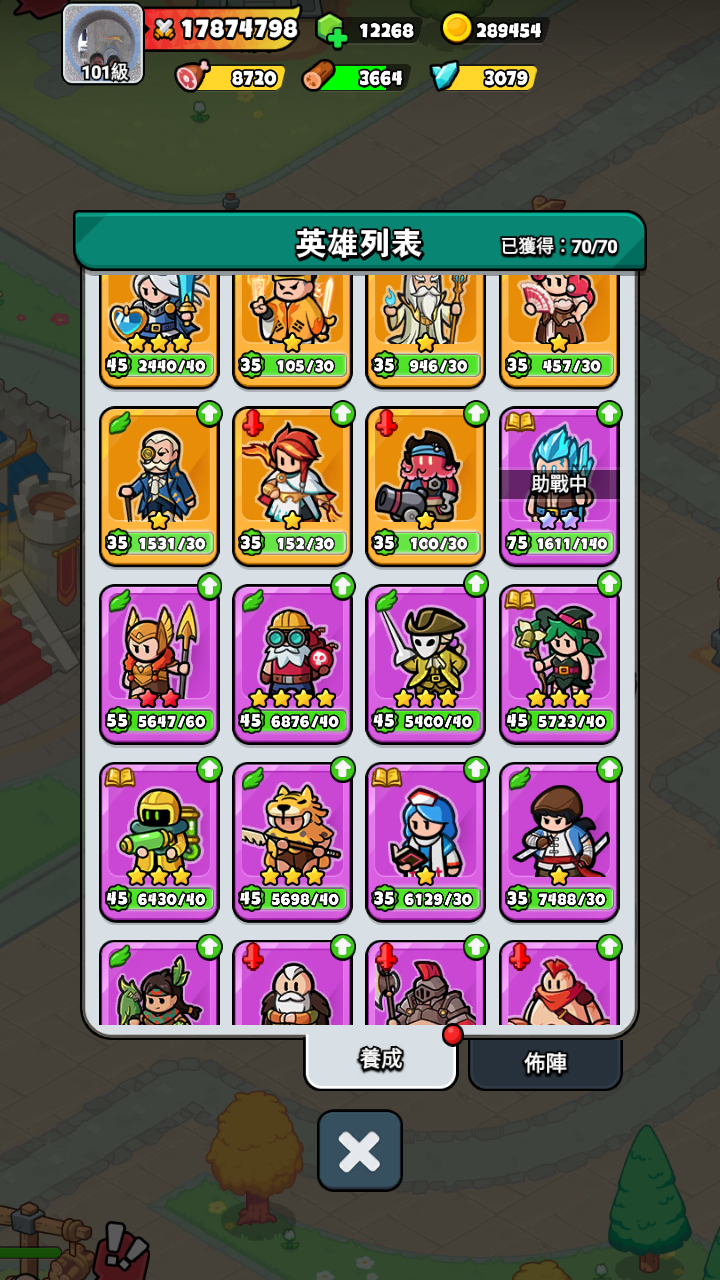Open the winged spear hero 5647/60
This screenshot has width=720, height=1280.
tap(159, 663)
